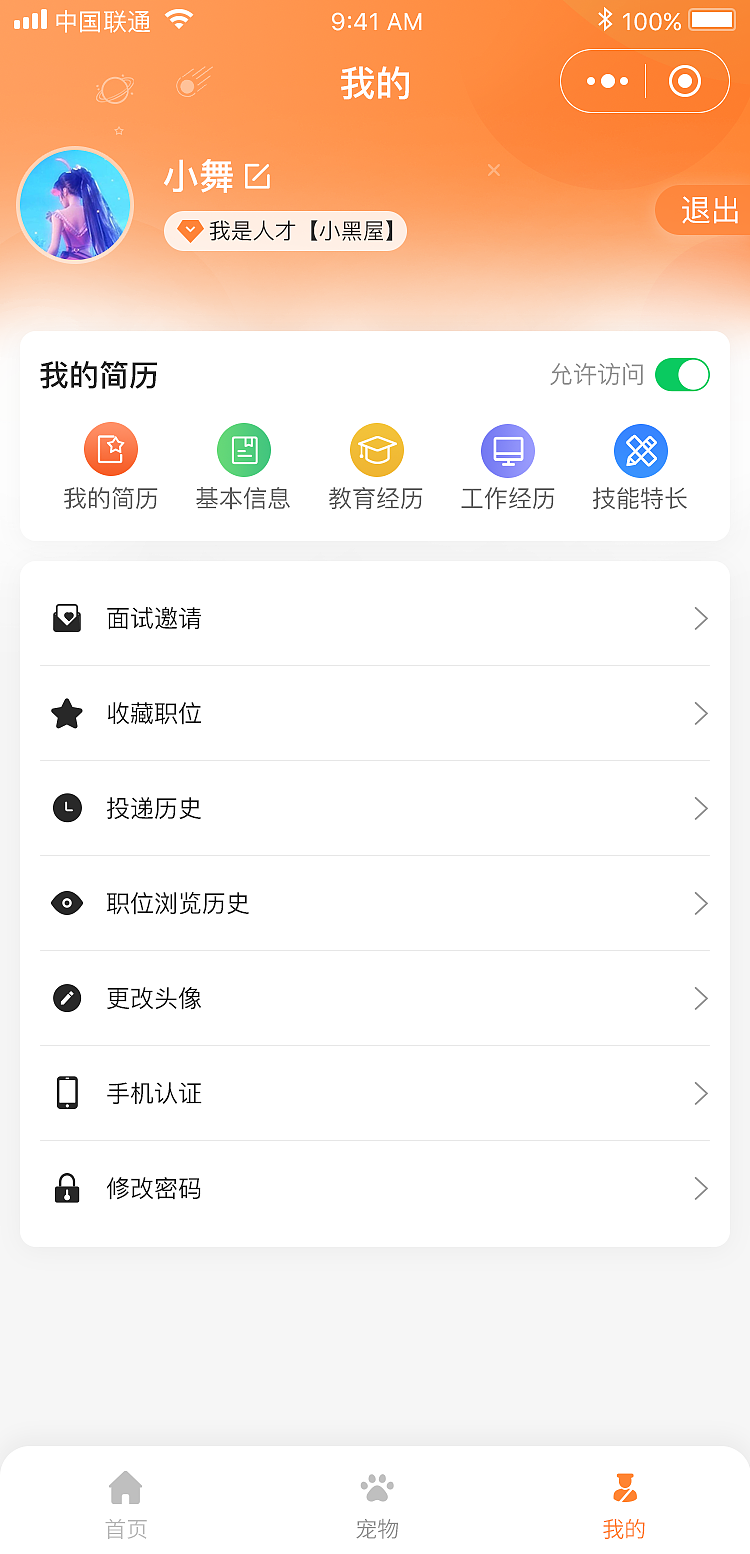Tap the profile avatar picture

point(75,205)
